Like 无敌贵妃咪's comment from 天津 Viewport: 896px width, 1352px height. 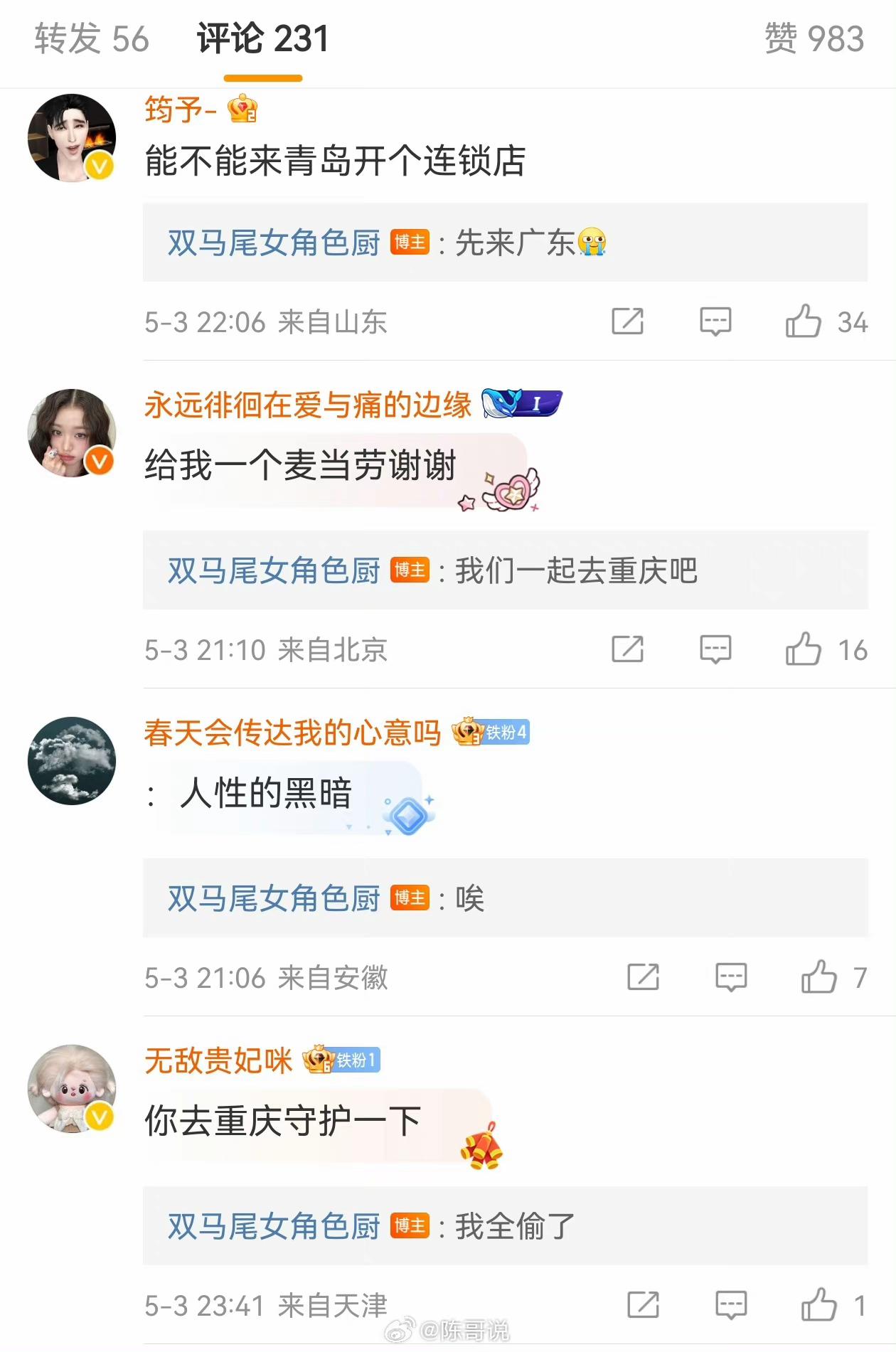click(818, 1305)
